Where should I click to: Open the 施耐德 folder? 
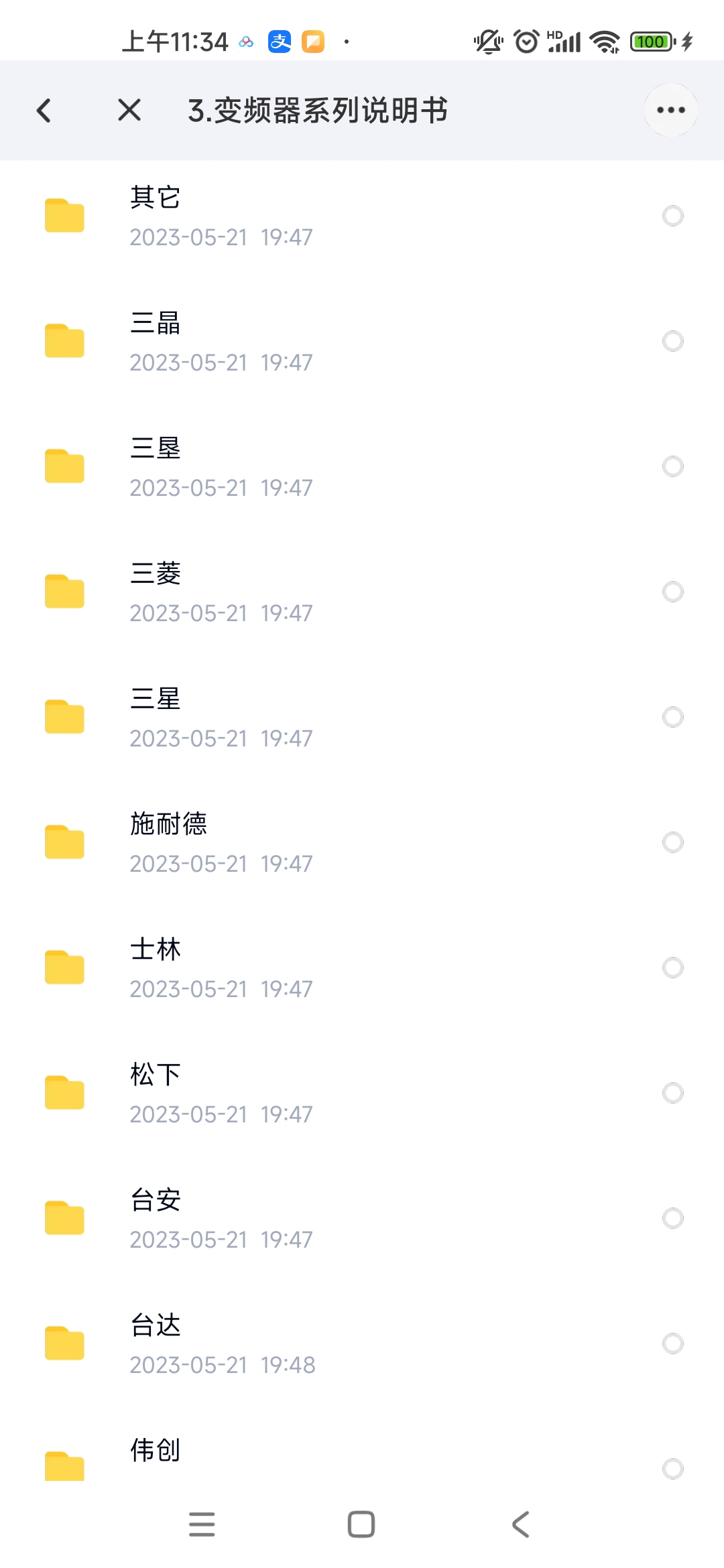coord(362,843)
